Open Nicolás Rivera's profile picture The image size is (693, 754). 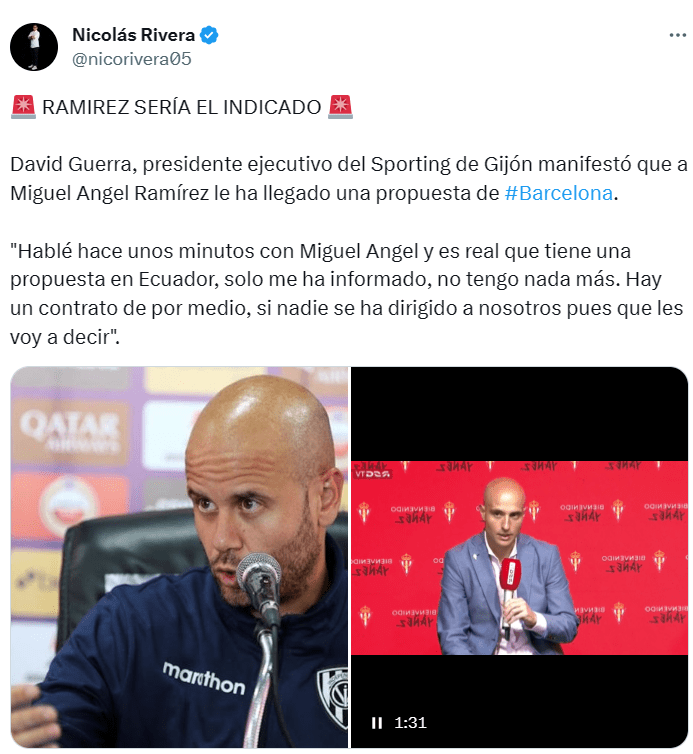(35, 46)
